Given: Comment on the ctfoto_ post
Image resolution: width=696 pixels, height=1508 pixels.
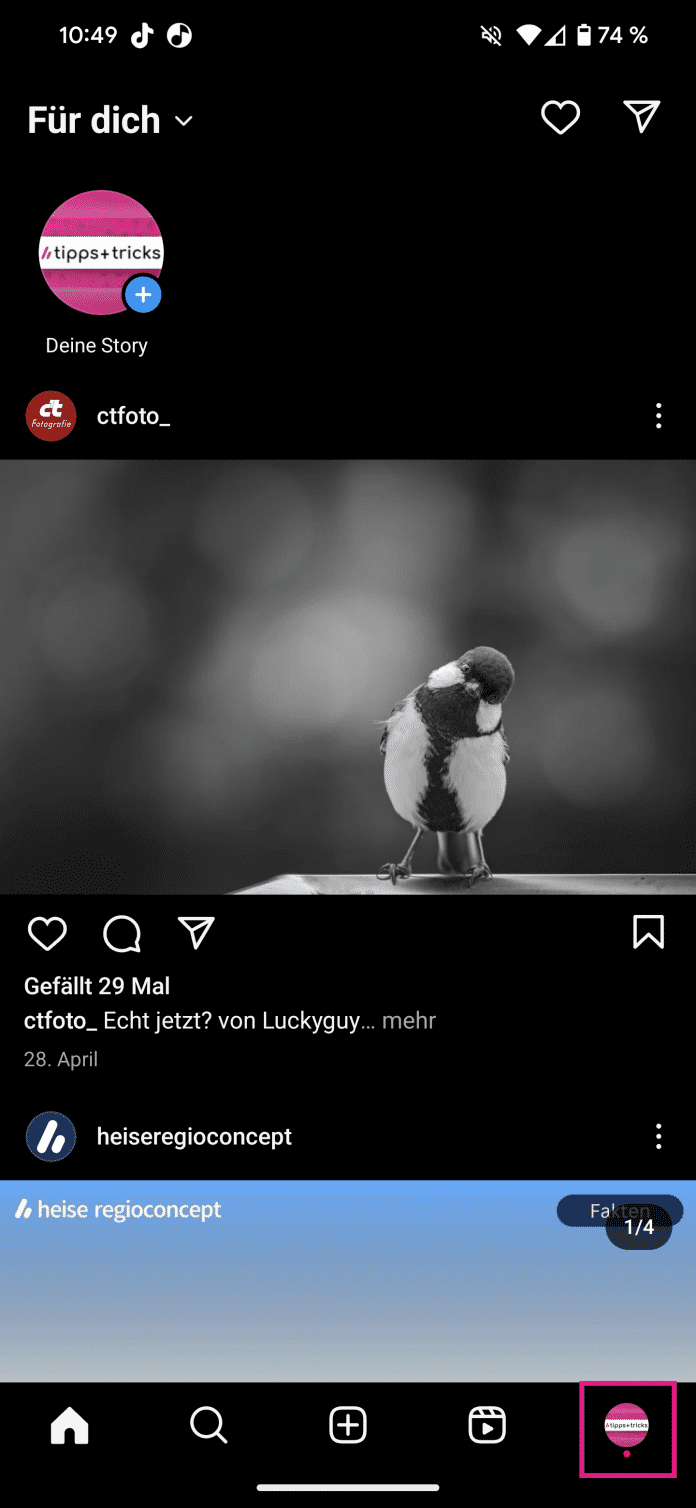Looking at the screenshot, I should (x=122, y=933).
